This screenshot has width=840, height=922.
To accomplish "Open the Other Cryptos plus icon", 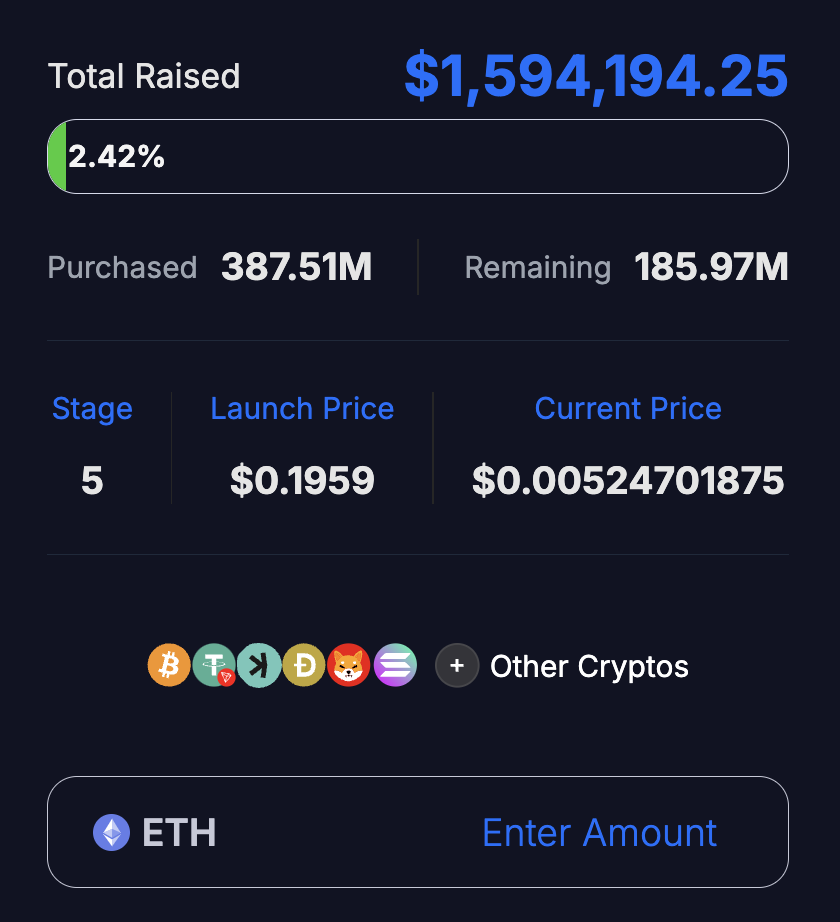I will (457, 665).
